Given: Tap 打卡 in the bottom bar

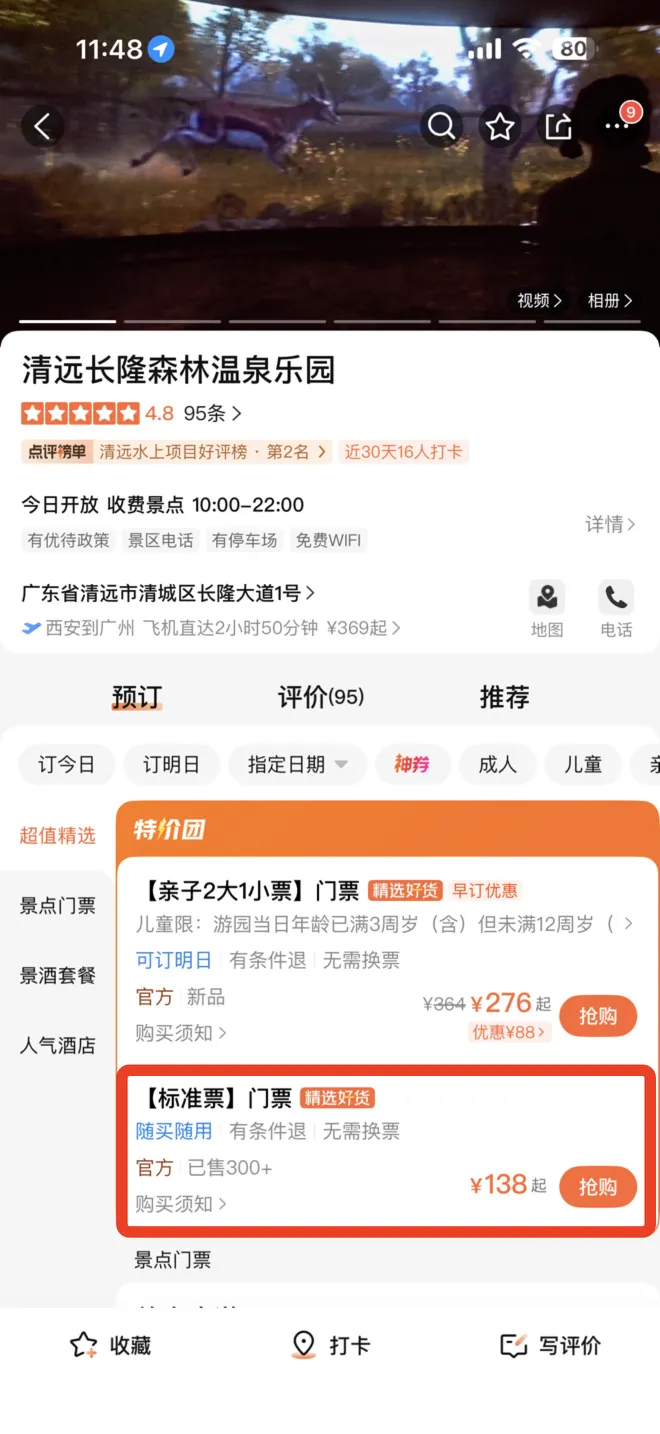Looking at the screenshot, I should pos(330,1346).
